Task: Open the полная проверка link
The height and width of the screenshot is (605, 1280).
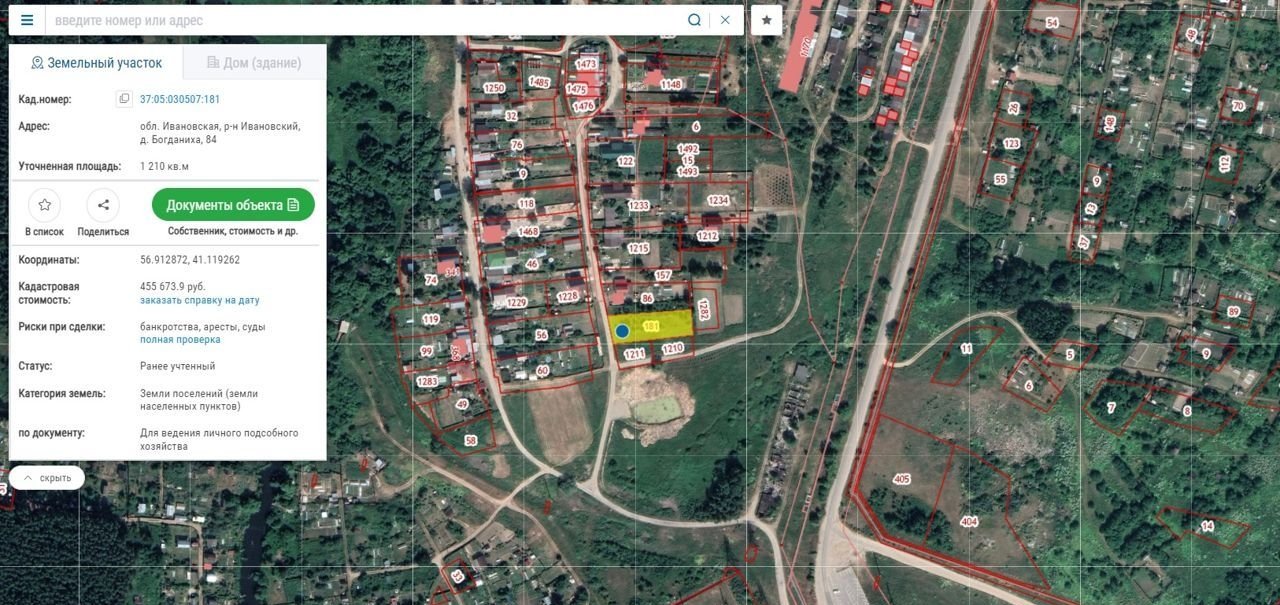Action: [180, 340]
